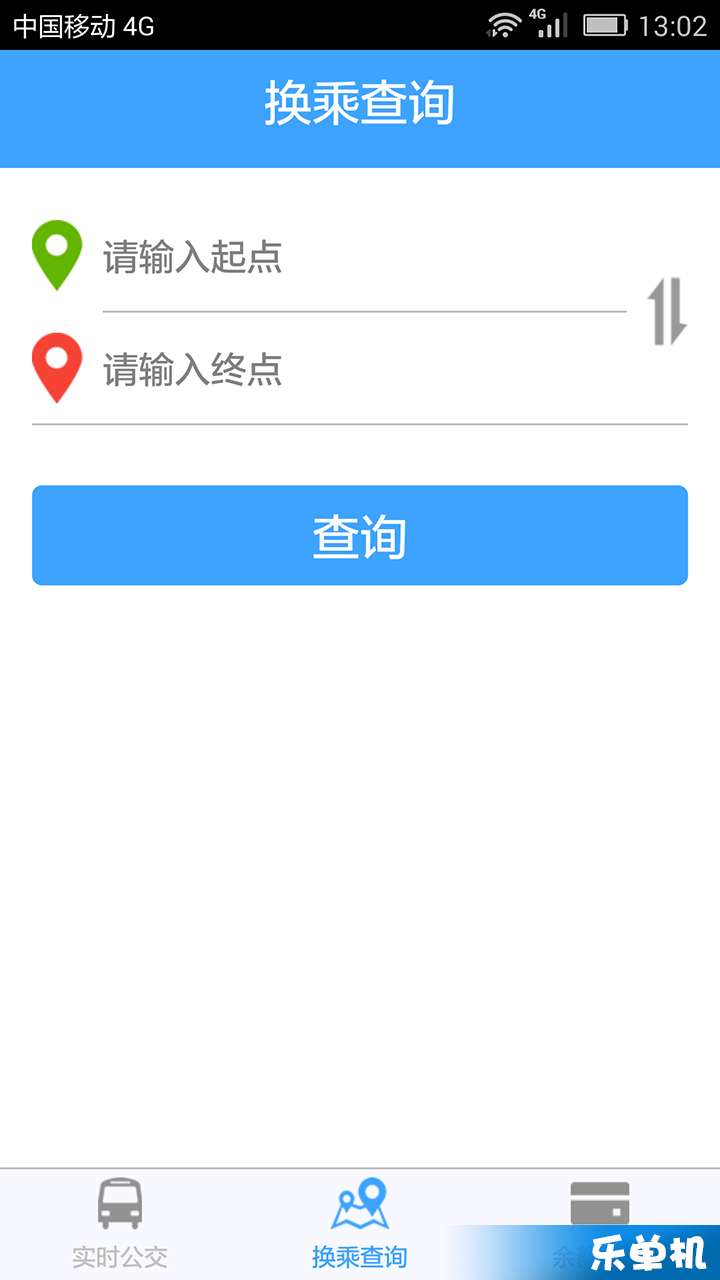Tap the starting point input field
Viewport: 720px width, 1280px height.
click(364, 258)
